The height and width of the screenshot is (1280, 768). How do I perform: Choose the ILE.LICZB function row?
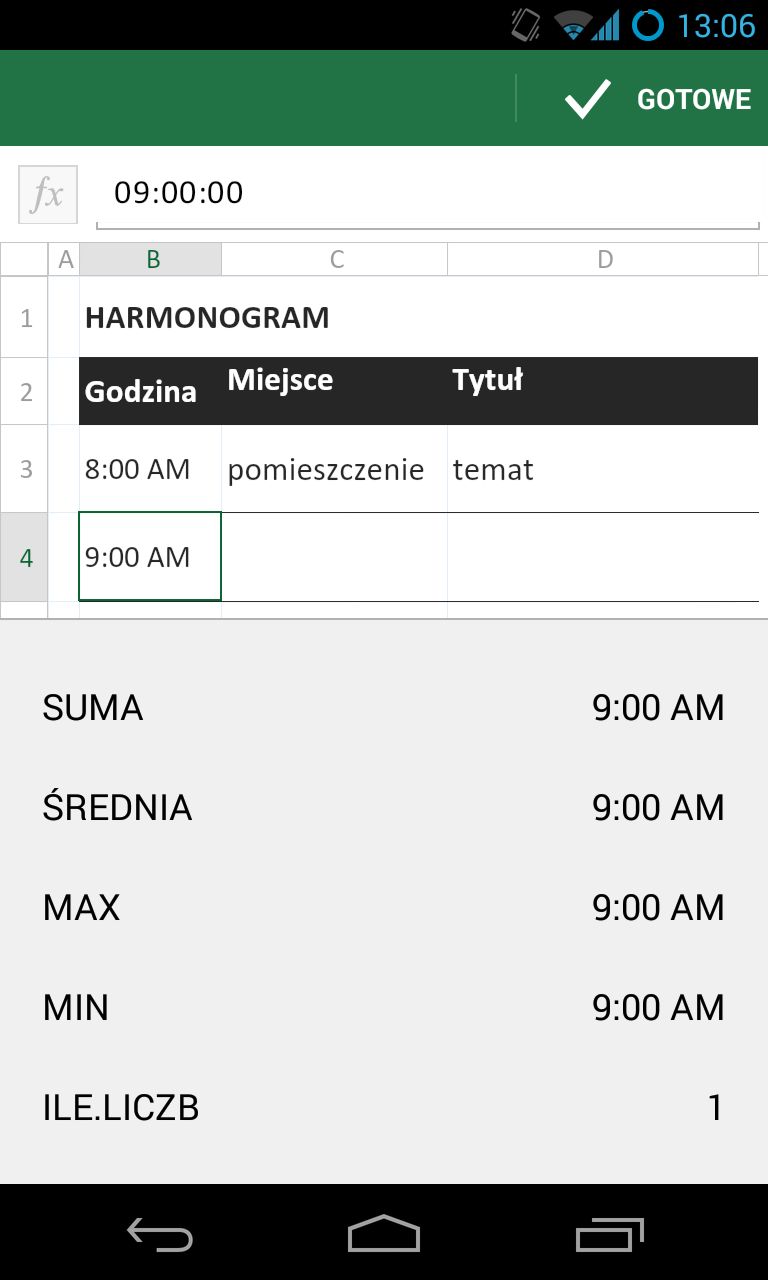click(384, 1107)
